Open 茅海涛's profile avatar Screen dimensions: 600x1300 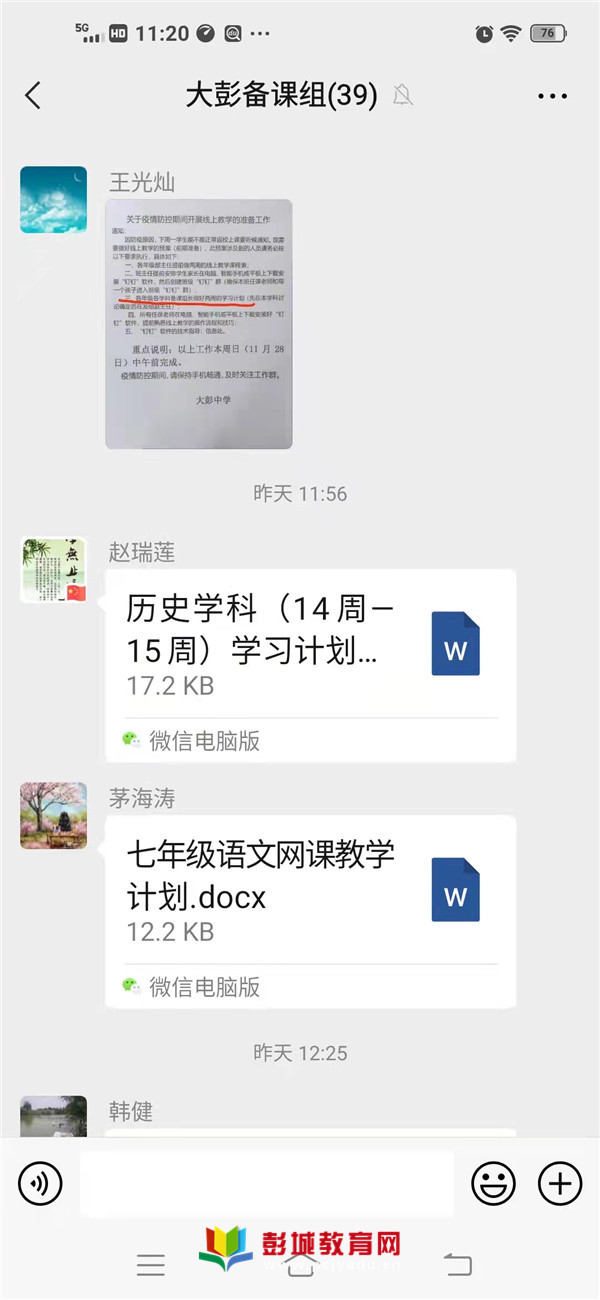(53, 816)
